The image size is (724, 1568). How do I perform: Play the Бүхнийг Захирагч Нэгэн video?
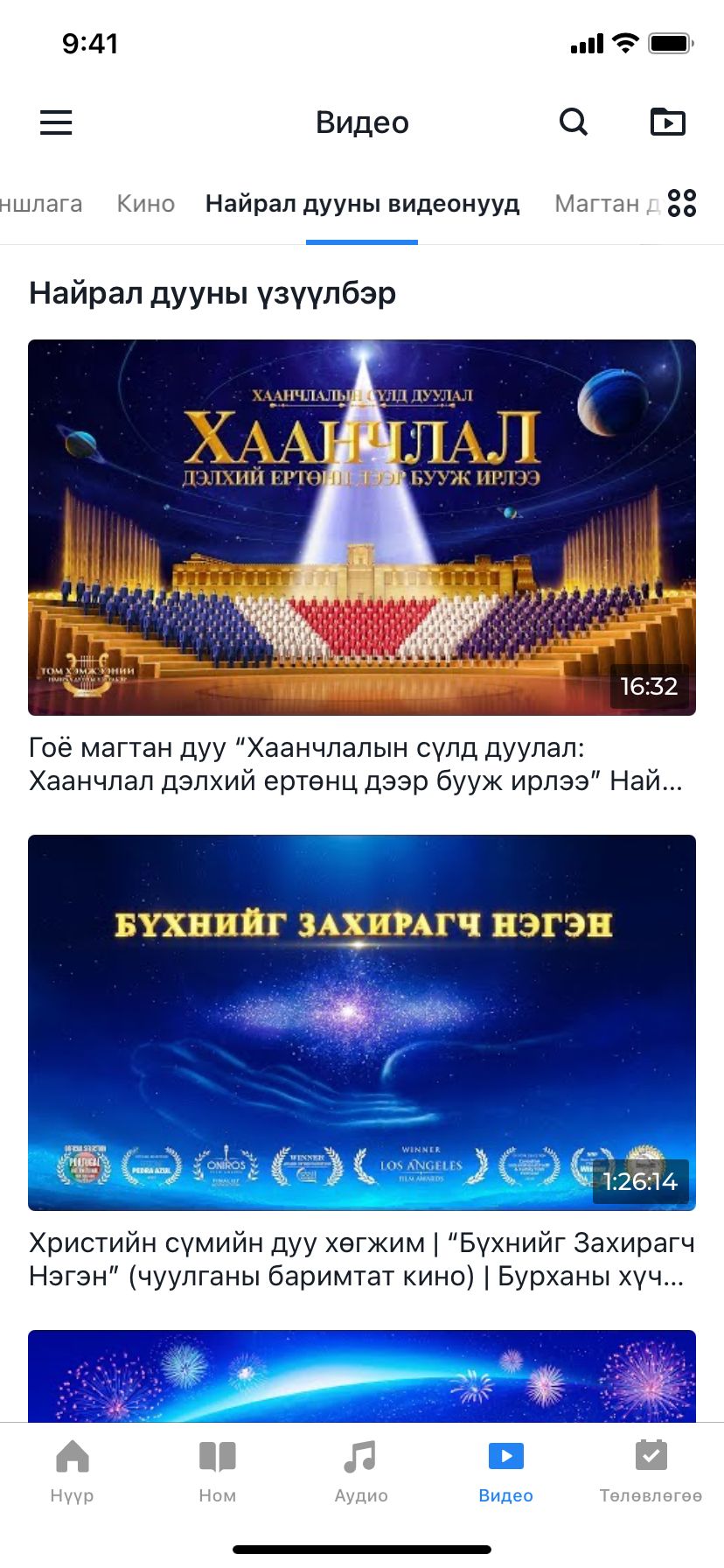click(x=362, y=1022)
